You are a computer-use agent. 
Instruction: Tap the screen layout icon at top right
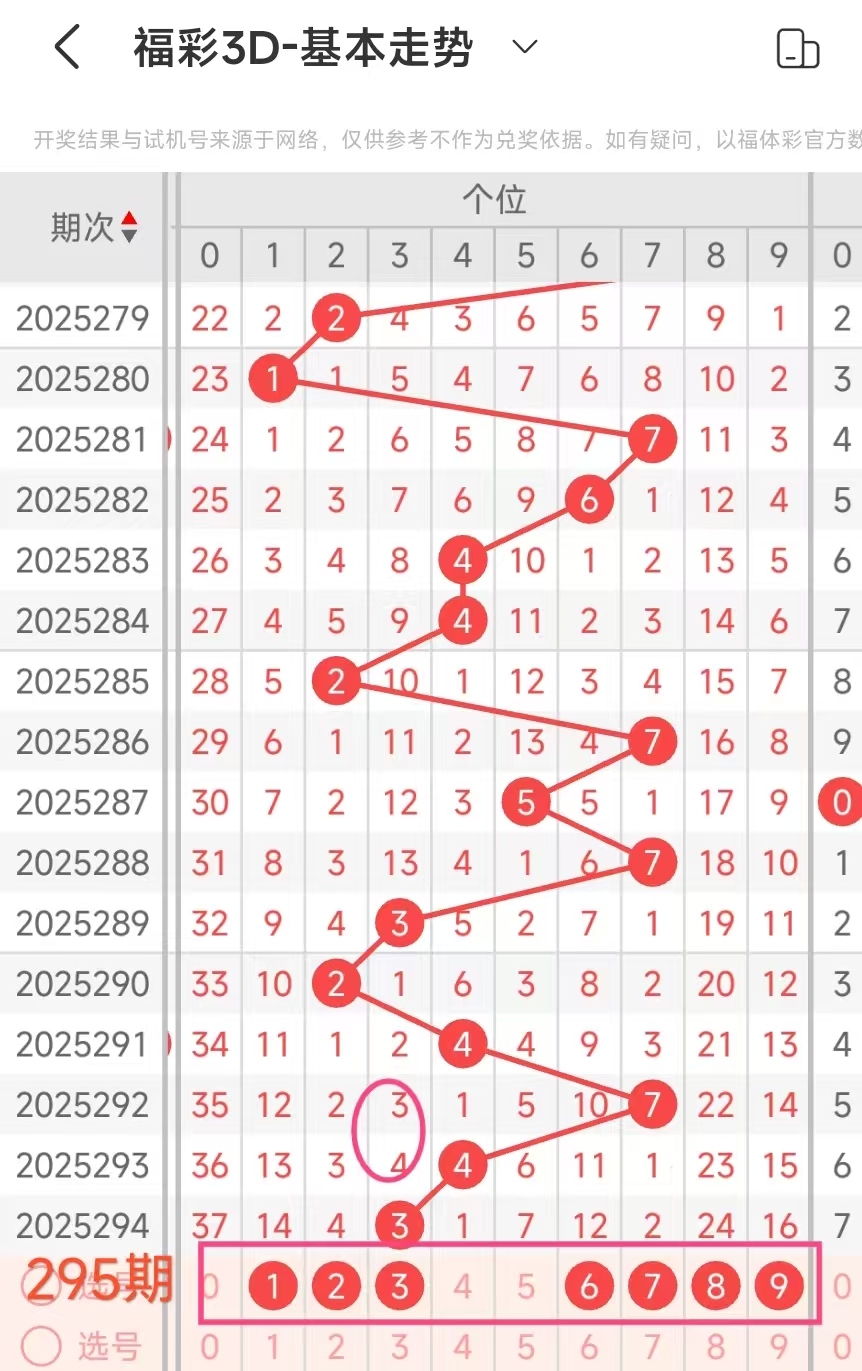point(797,48)
